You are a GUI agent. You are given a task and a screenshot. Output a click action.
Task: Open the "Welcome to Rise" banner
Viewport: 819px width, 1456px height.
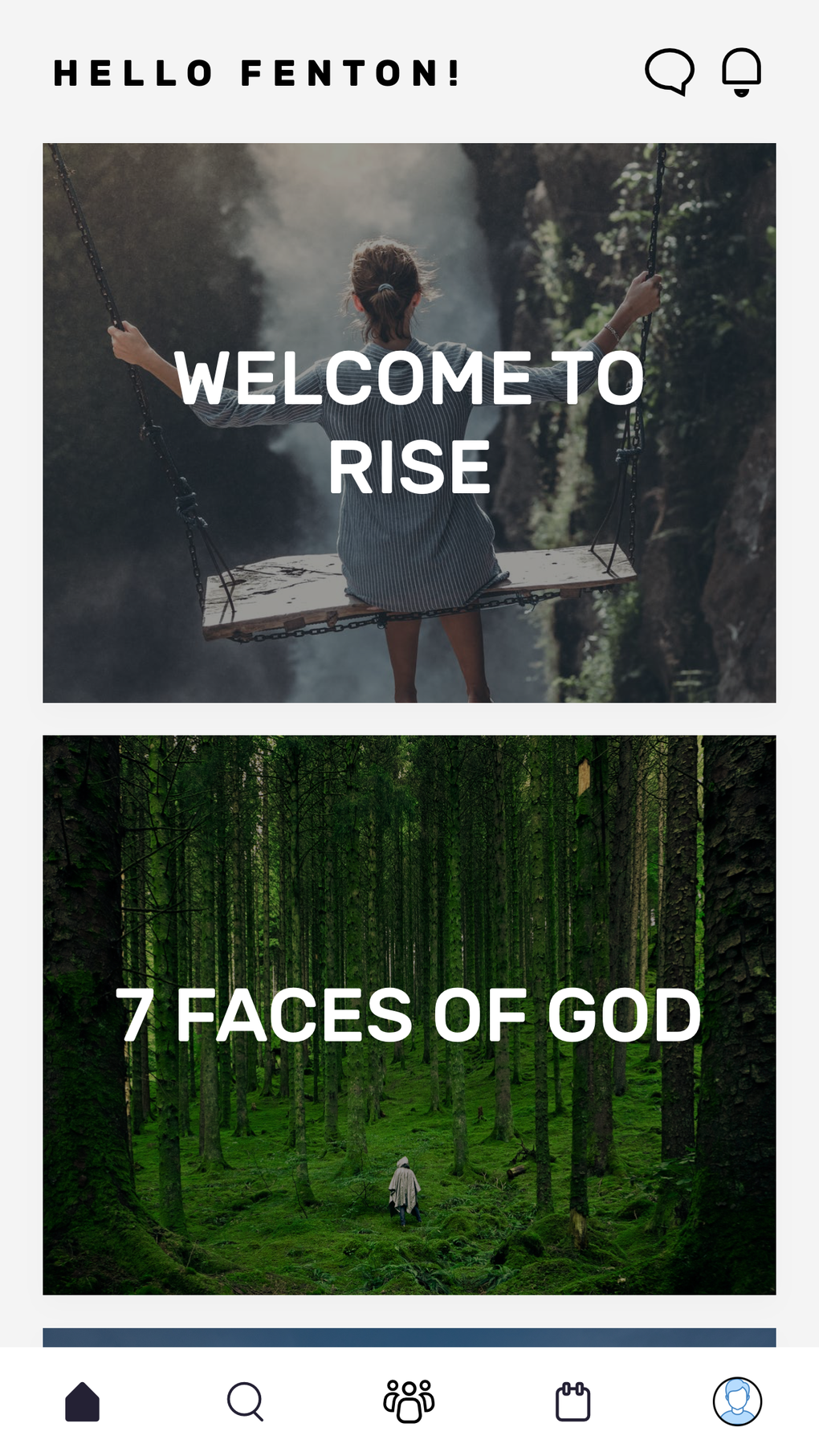409,421
